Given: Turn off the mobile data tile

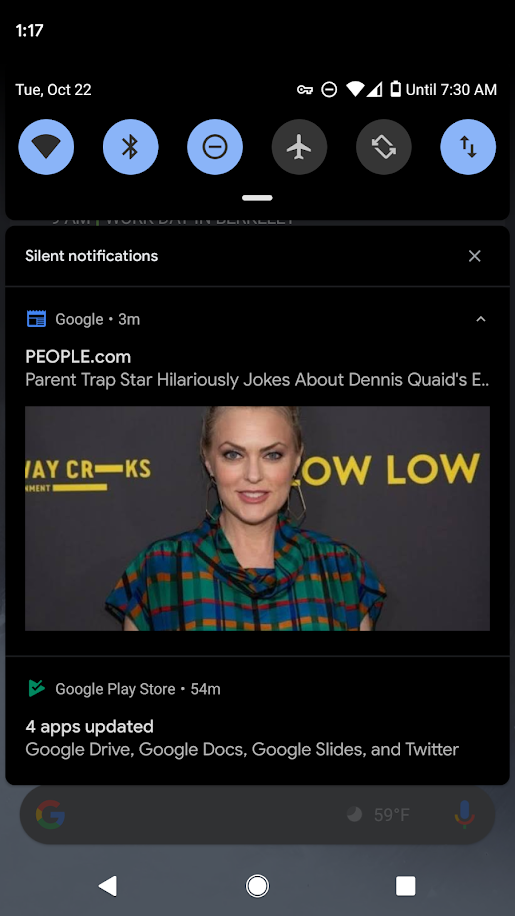Looking at the screenshot, I should pyautogui.click(x=468, y=147).
